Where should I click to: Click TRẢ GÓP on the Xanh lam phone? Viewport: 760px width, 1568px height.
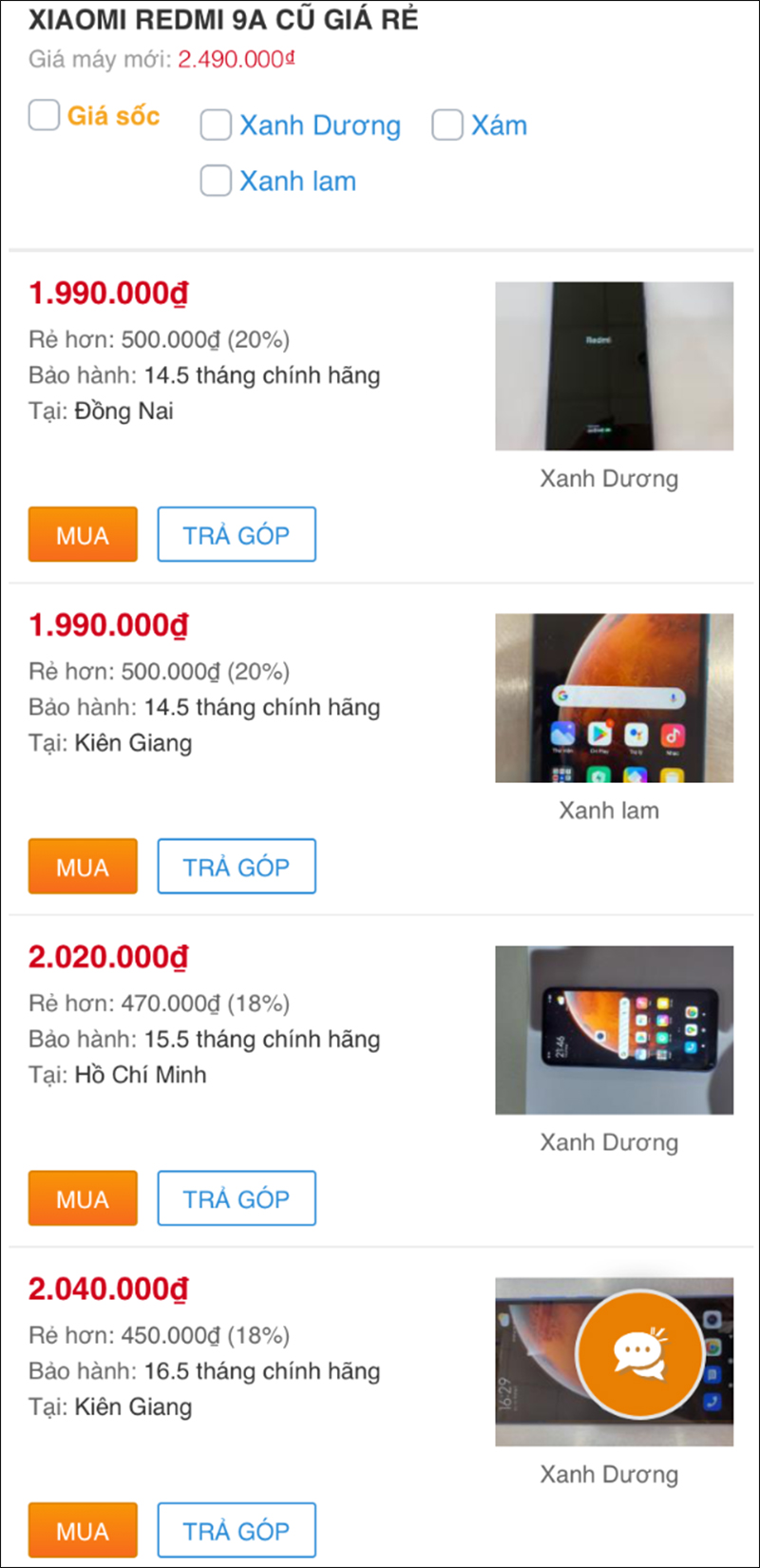click(x=236, y=866)
